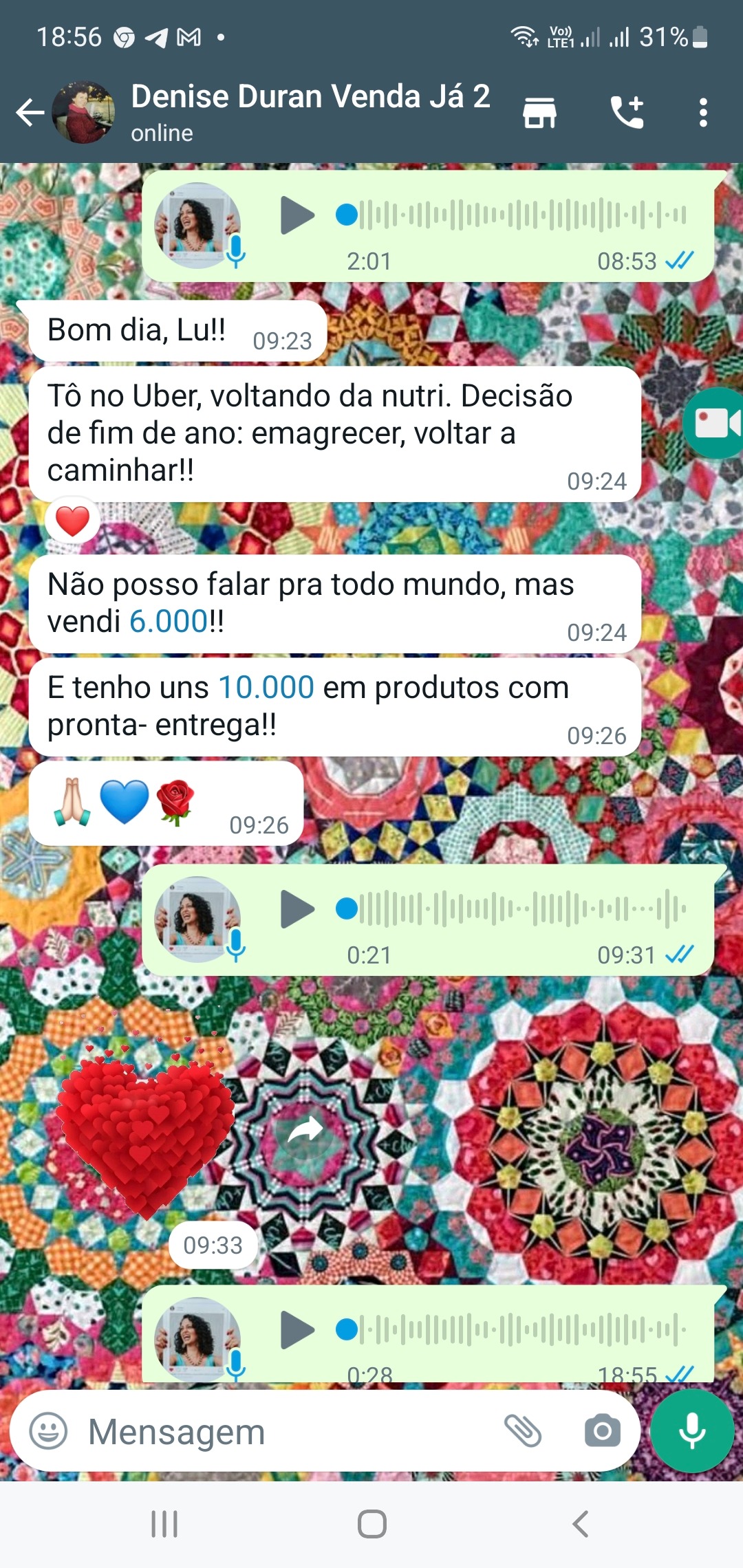Go to the home screen
Screen dimensions: 743x1568
371,1524
